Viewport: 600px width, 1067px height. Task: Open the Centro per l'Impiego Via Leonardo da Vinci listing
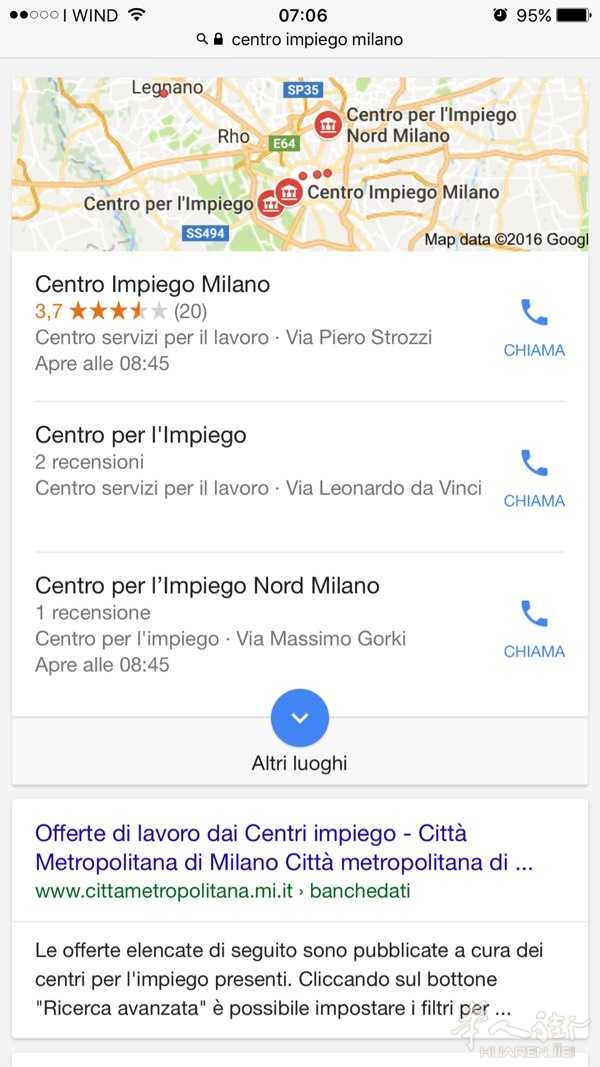tap(140, 436)
